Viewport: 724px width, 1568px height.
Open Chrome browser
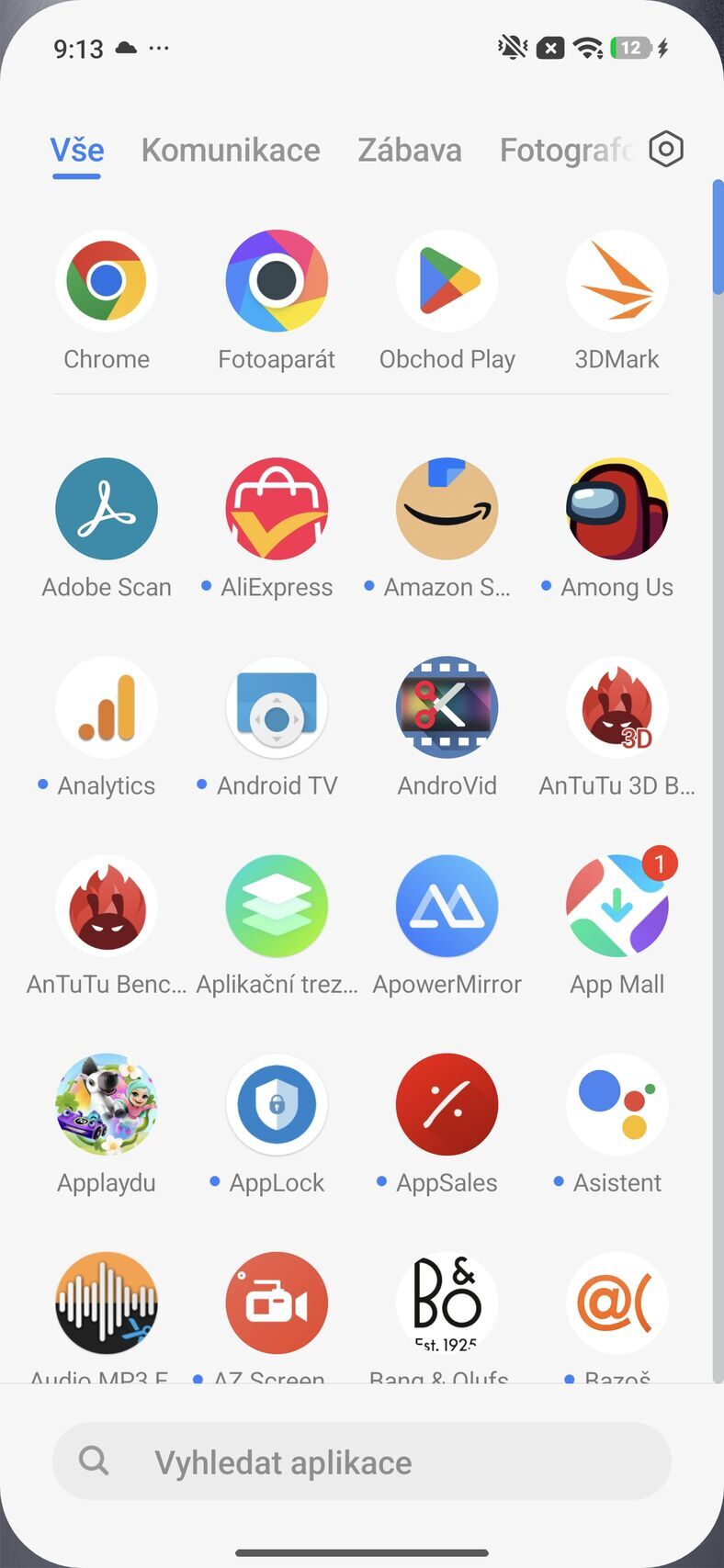tap(106, 280)
